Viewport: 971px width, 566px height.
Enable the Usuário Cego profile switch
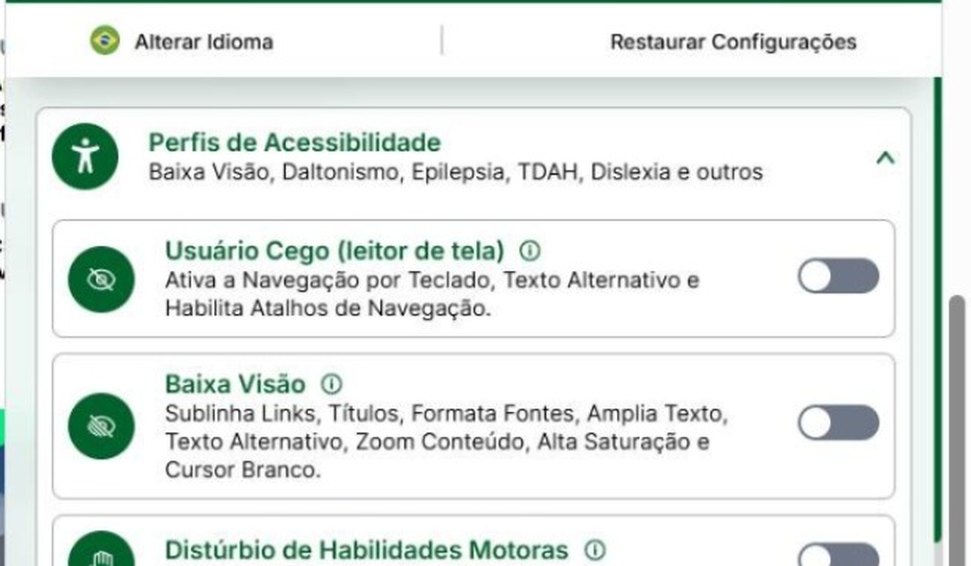[x=838, y=276]
